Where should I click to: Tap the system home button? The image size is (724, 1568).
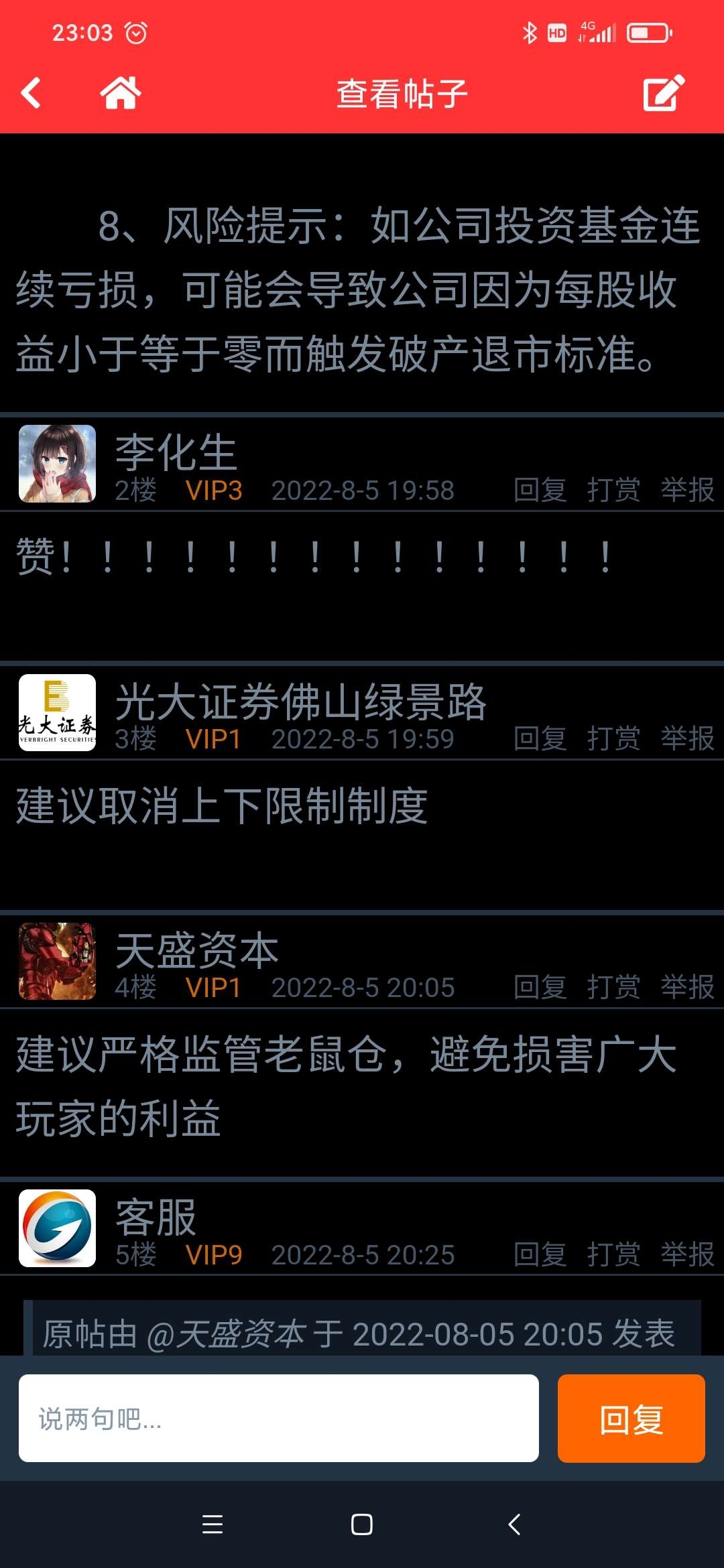click(x=362, y=1524)
